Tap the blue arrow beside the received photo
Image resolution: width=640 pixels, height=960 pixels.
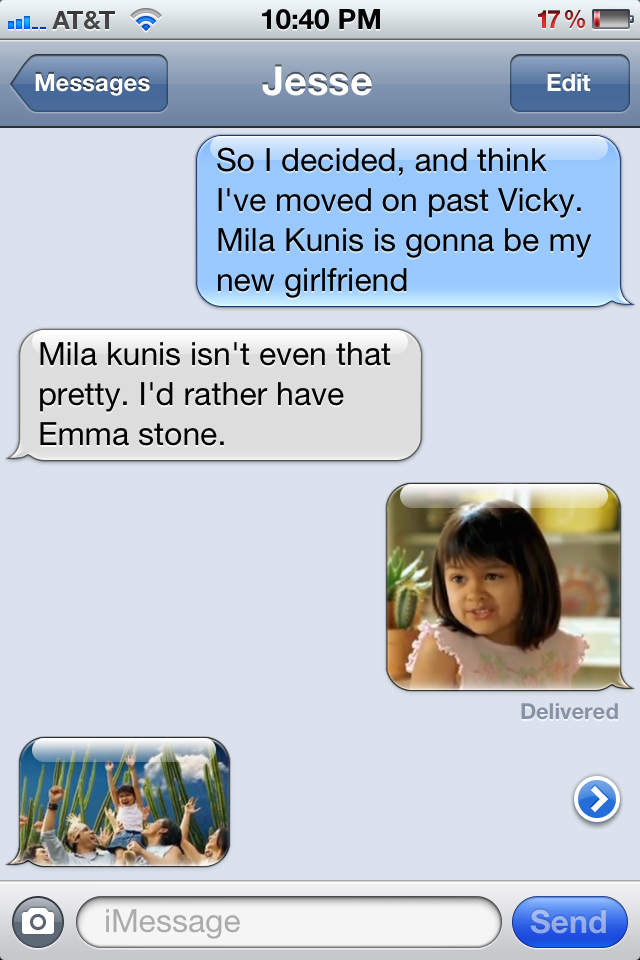click(596, 800)
